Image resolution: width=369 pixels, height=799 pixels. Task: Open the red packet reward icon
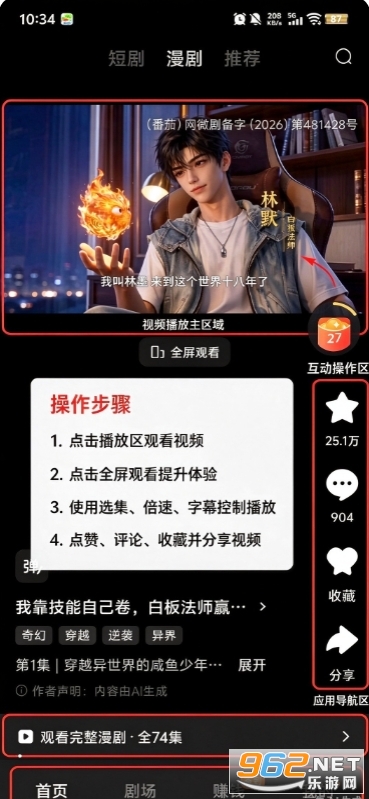pos(334,329)
